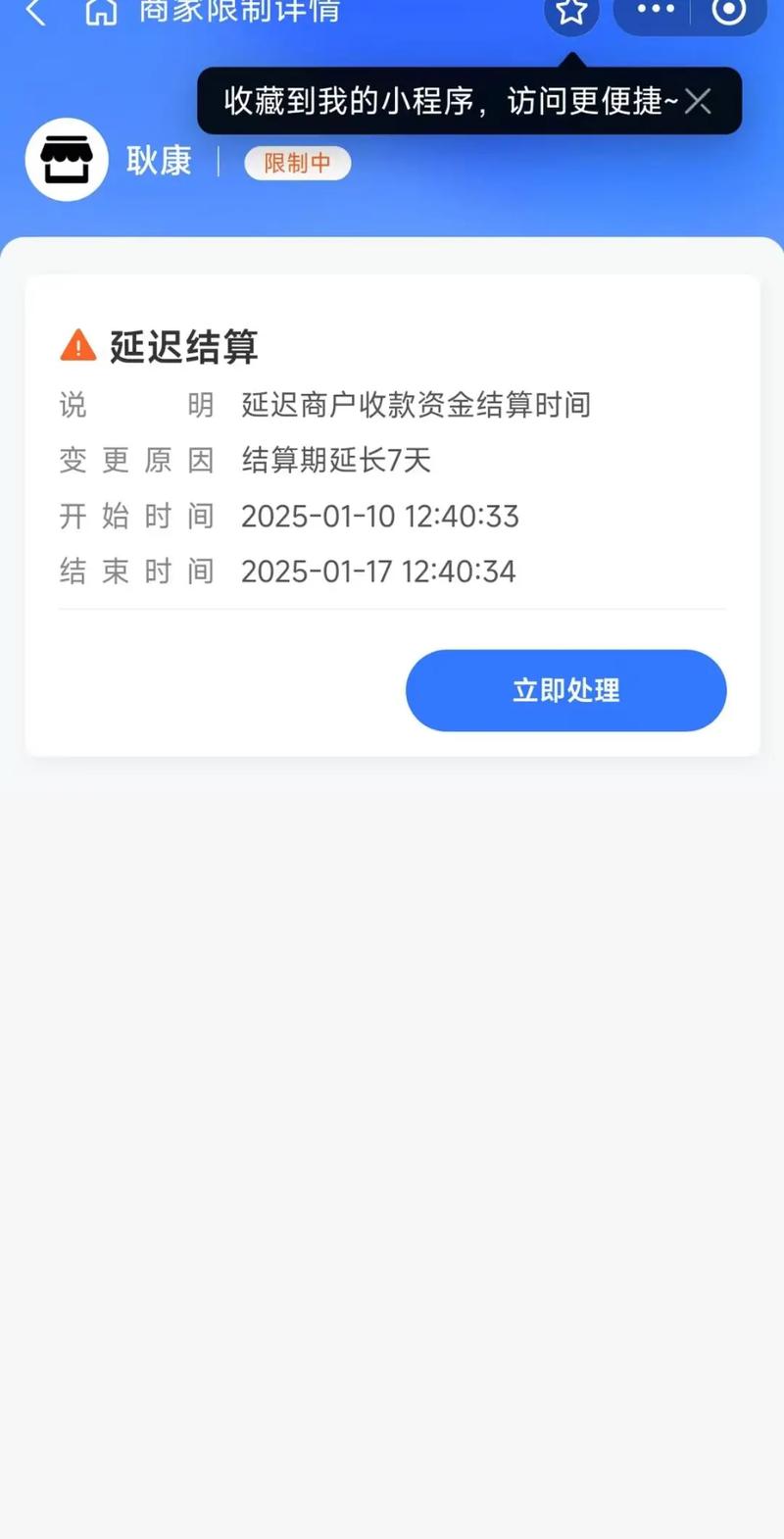Click the storefront avatar icon of merchant 耿康
Screen dimensions: 784x1539
coord(66,159)
